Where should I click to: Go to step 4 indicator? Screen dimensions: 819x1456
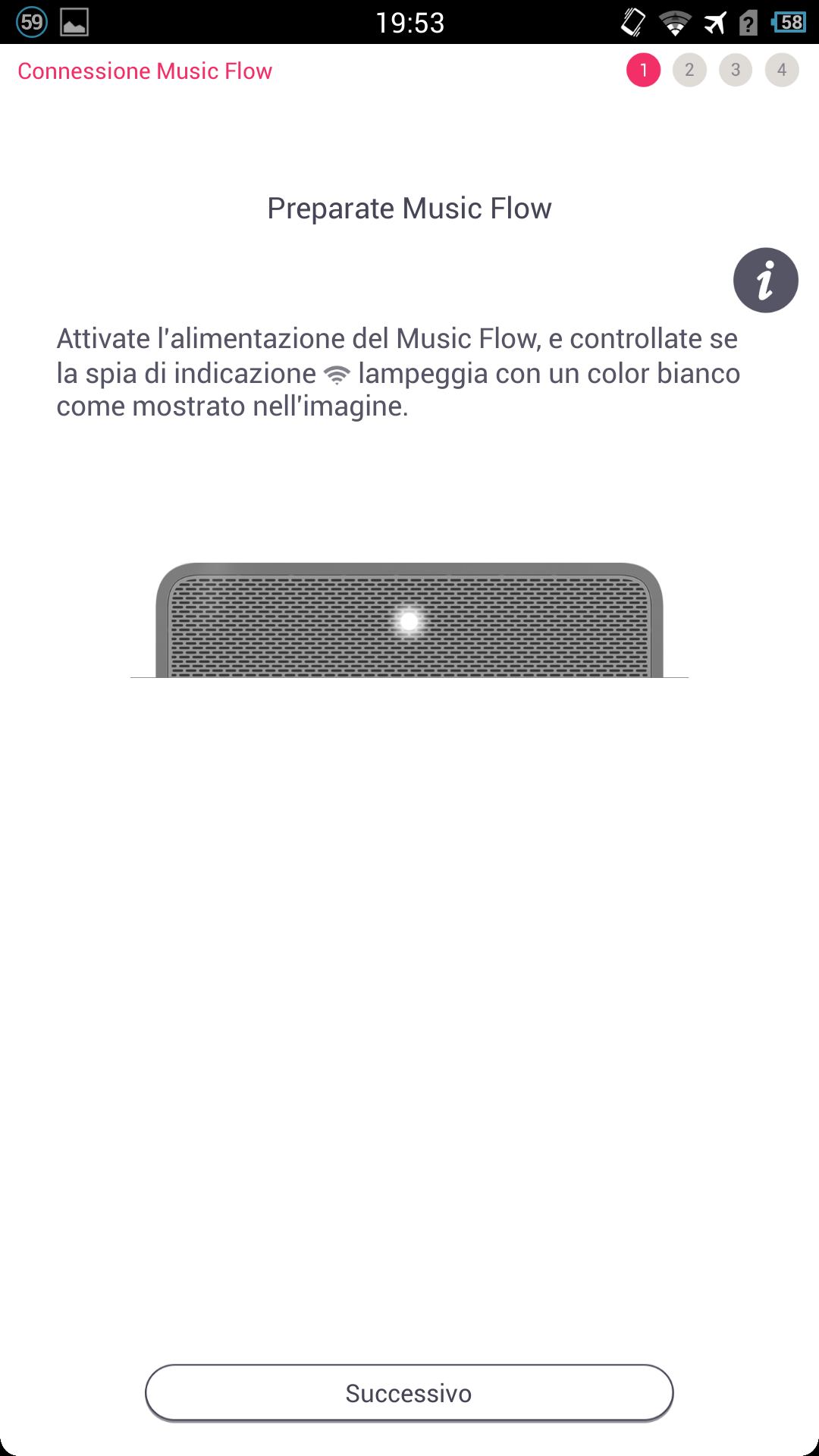782,71
